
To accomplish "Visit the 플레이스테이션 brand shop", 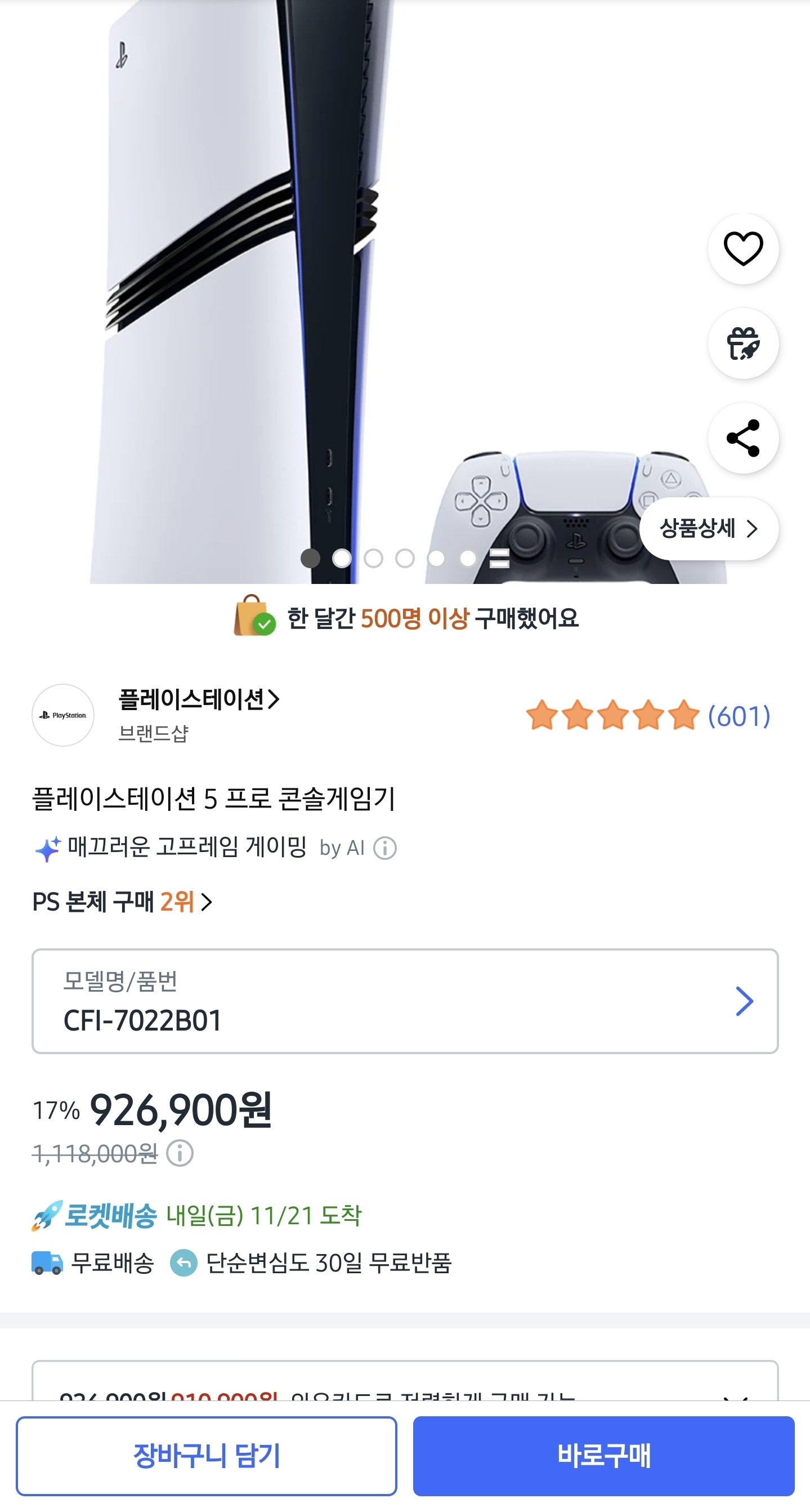I will coord(198,699).
